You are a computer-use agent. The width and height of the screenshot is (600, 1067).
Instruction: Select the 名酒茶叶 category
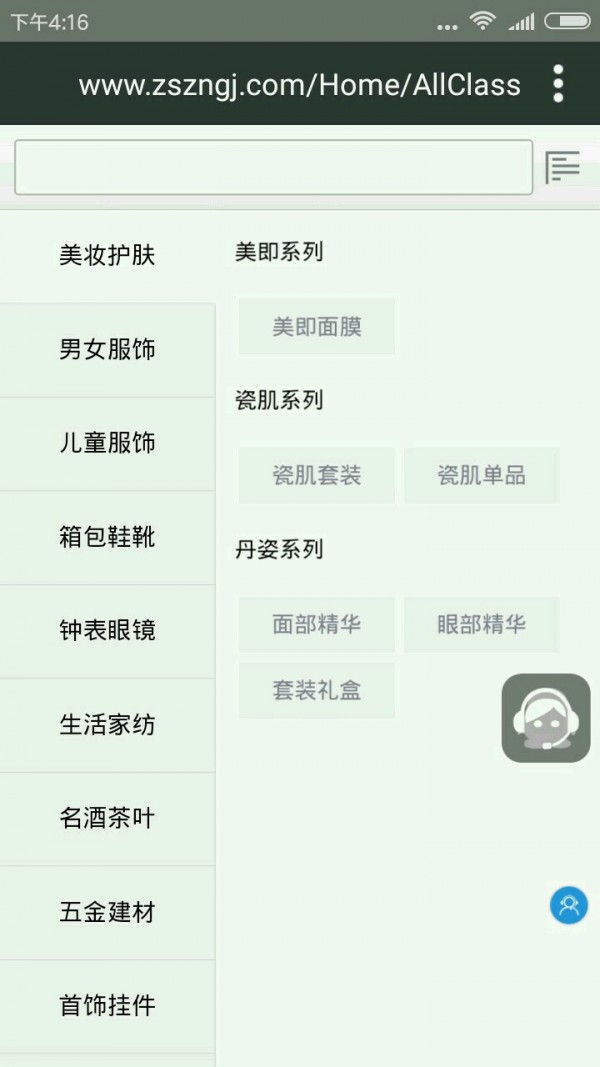click(x=107, y=819)
